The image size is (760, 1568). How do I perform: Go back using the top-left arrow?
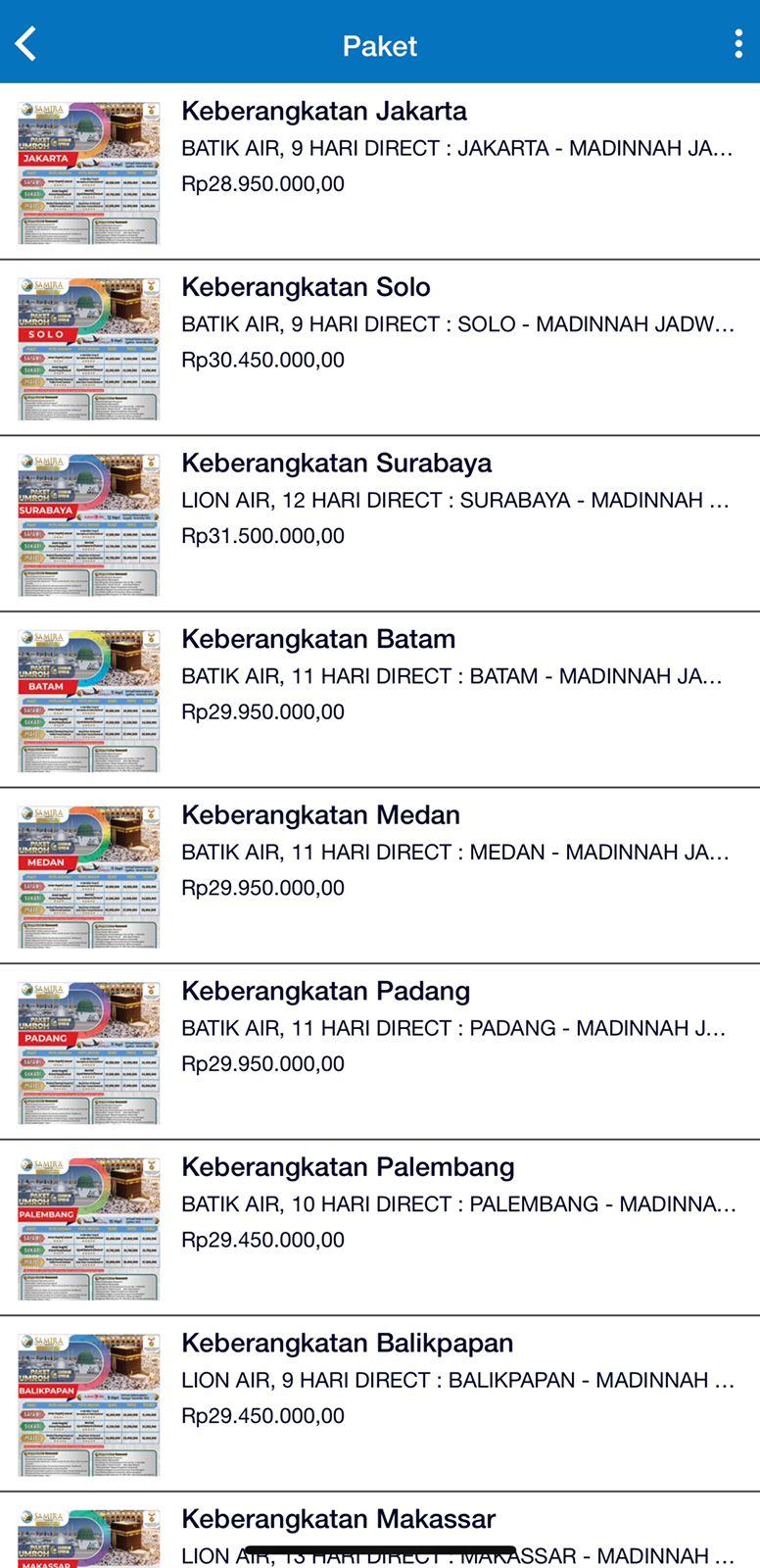(26, 44)
